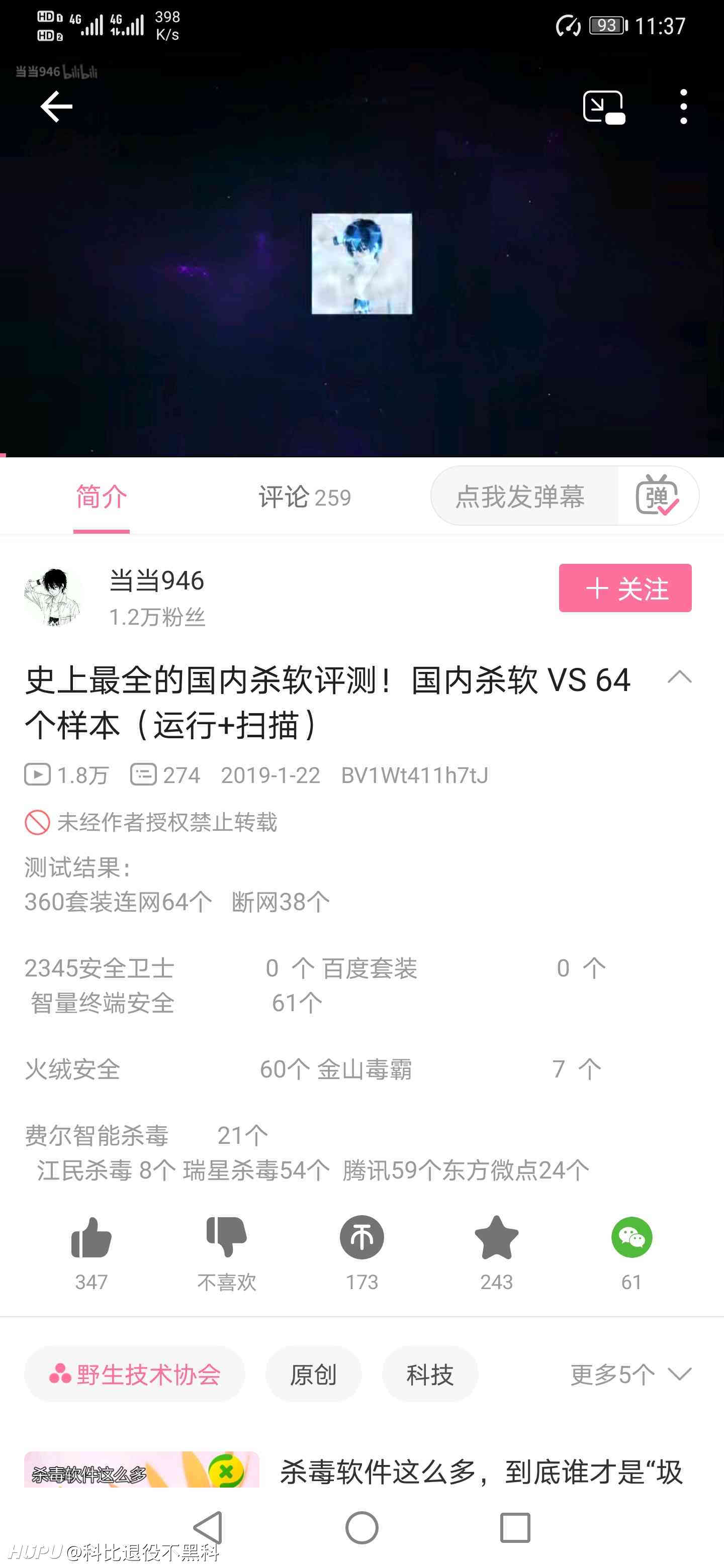The image size is (724, 1568).
Task: Open the 野生技术协会 tag chip
Action: (134, 1374)
